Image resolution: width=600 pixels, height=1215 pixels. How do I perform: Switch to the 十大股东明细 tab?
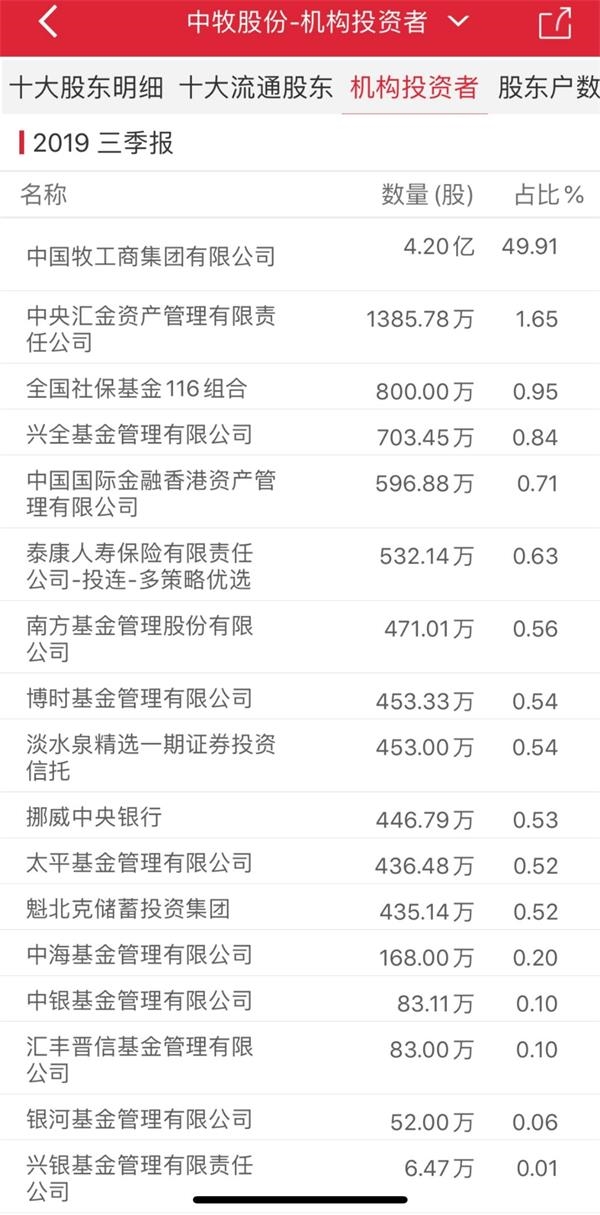pos(86,88)
